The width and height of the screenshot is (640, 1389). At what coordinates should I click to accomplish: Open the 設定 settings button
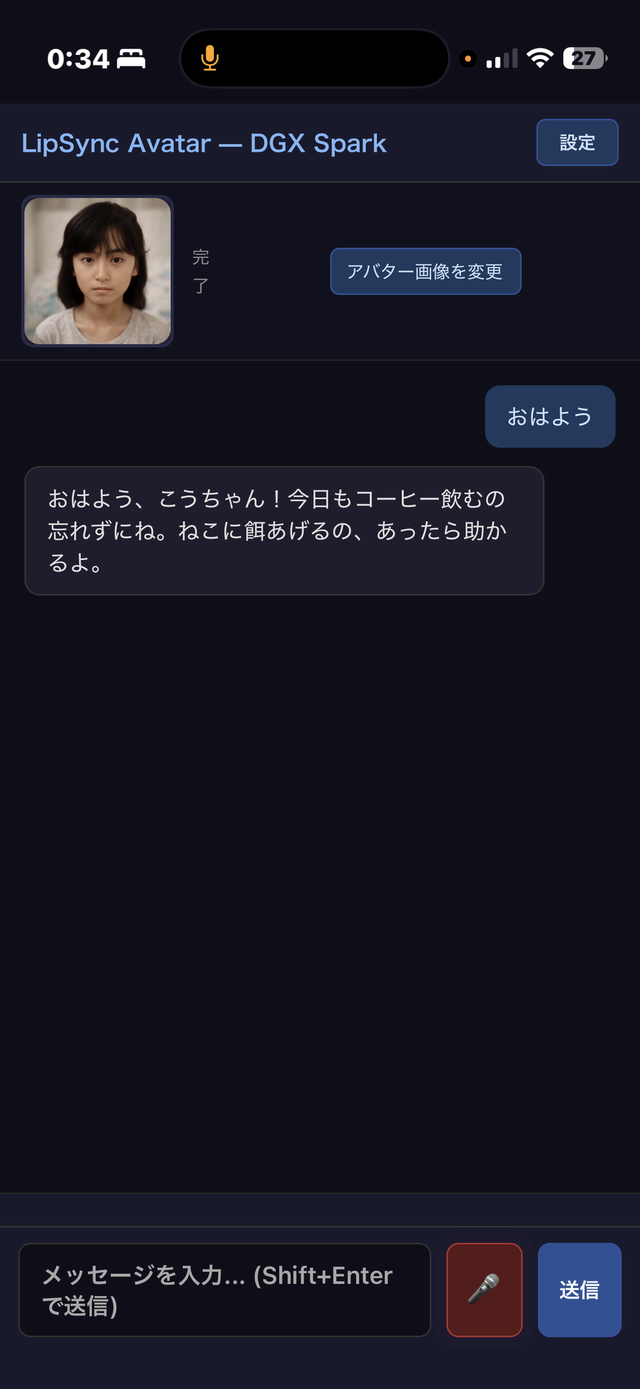[x=577, y=143]
